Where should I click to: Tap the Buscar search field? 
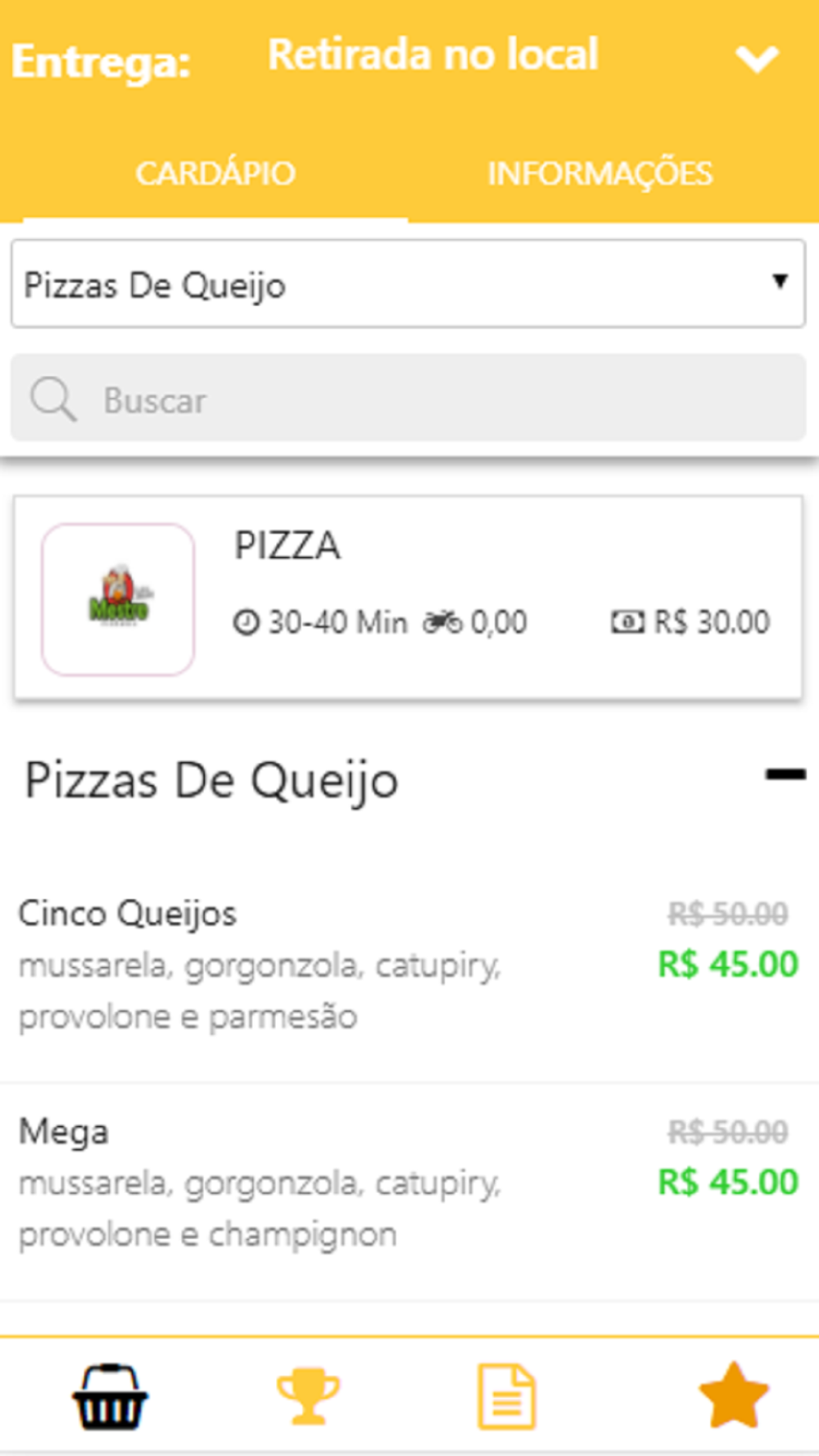point(408,399)
